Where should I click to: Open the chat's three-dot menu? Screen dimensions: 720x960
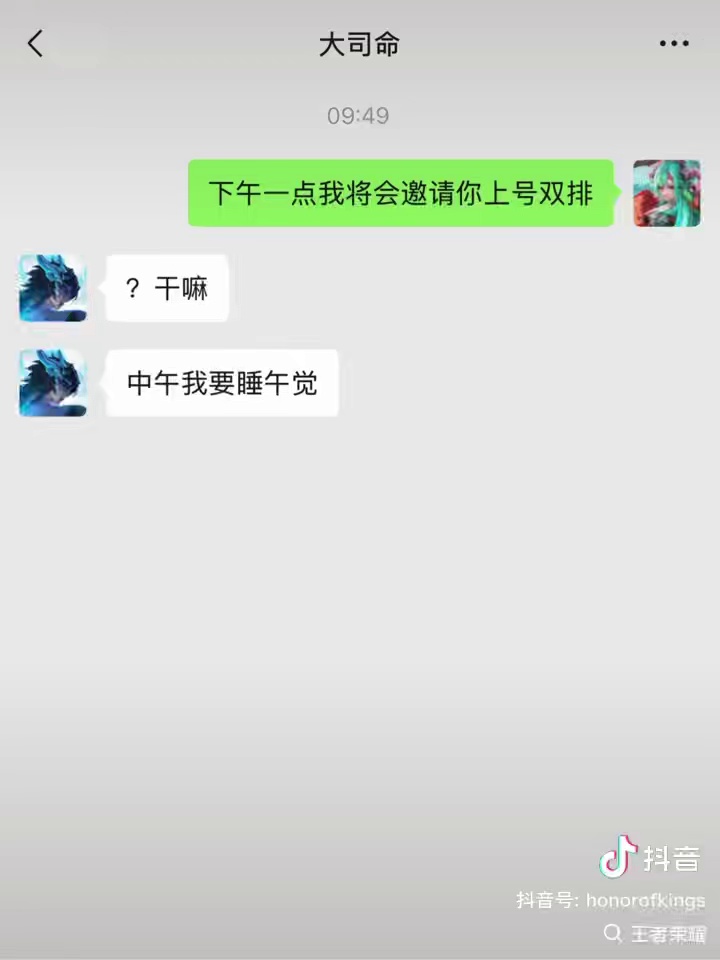[674, 44]
